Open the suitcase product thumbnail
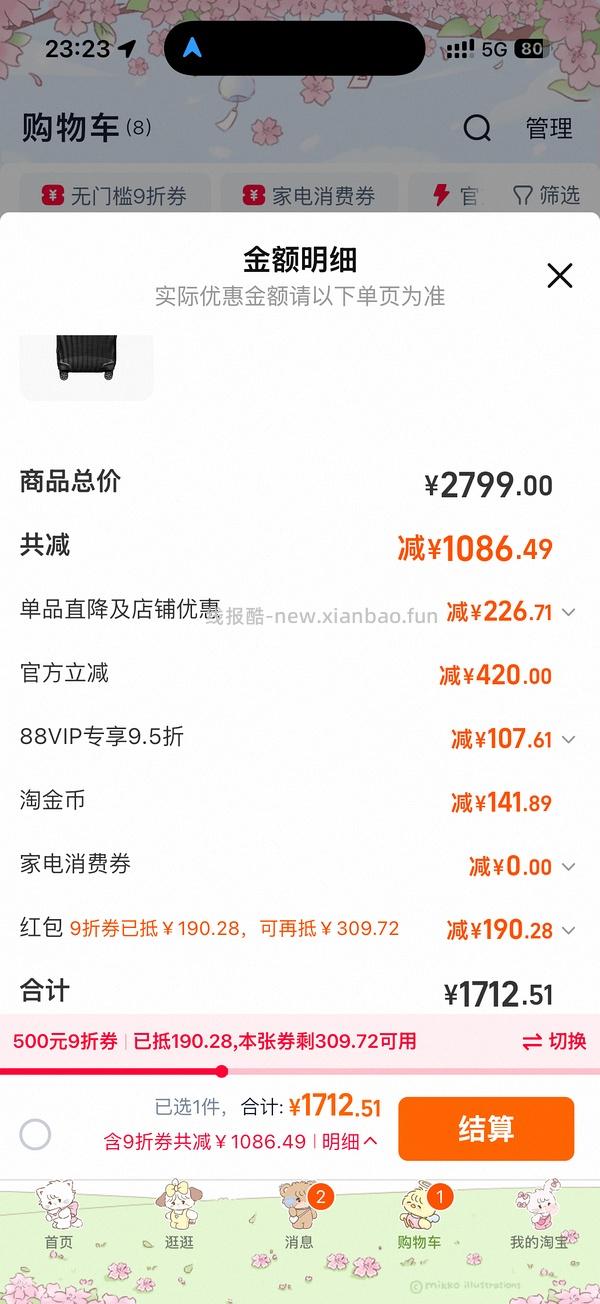 click(x=87, y=366)
